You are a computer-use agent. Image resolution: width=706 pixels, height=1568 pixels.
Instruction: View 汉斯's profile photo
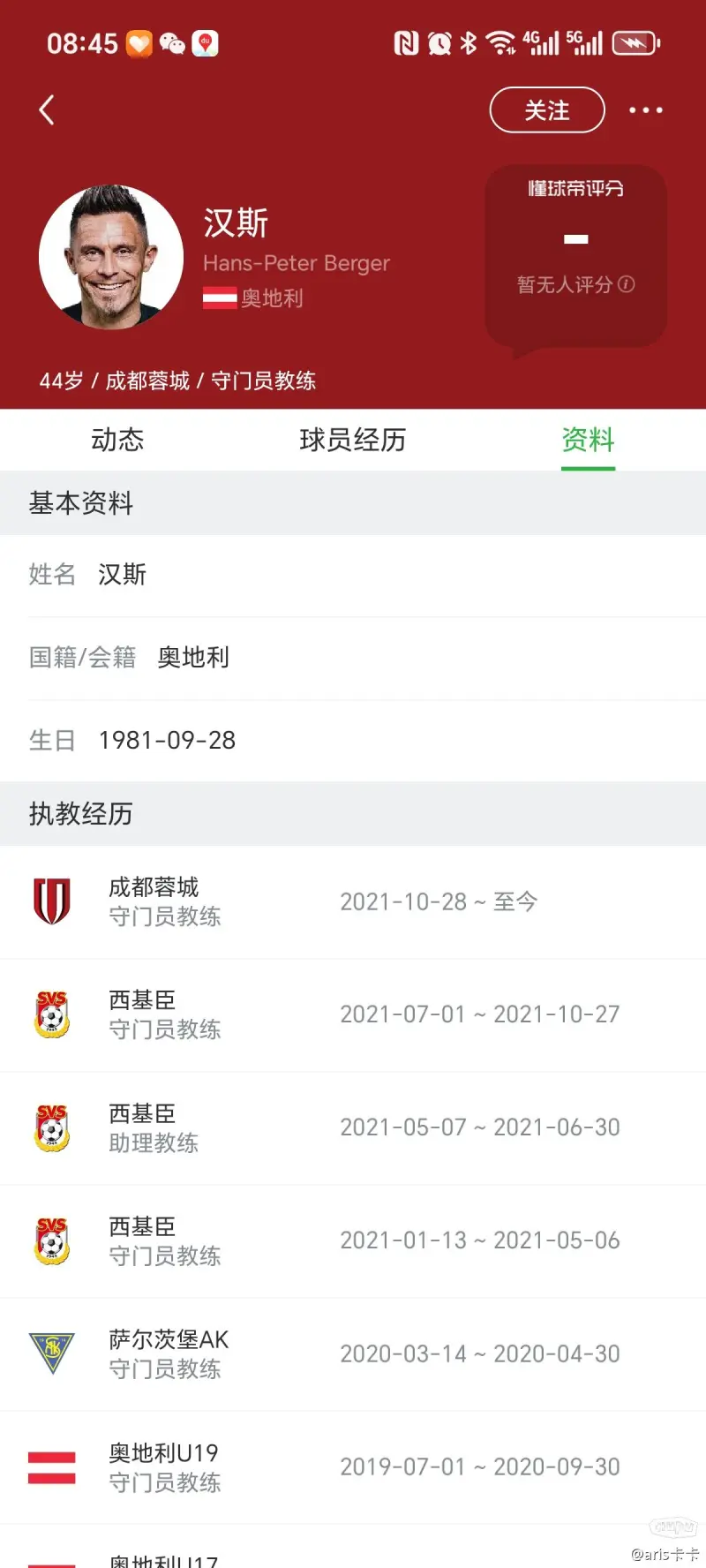coord(111,257)
